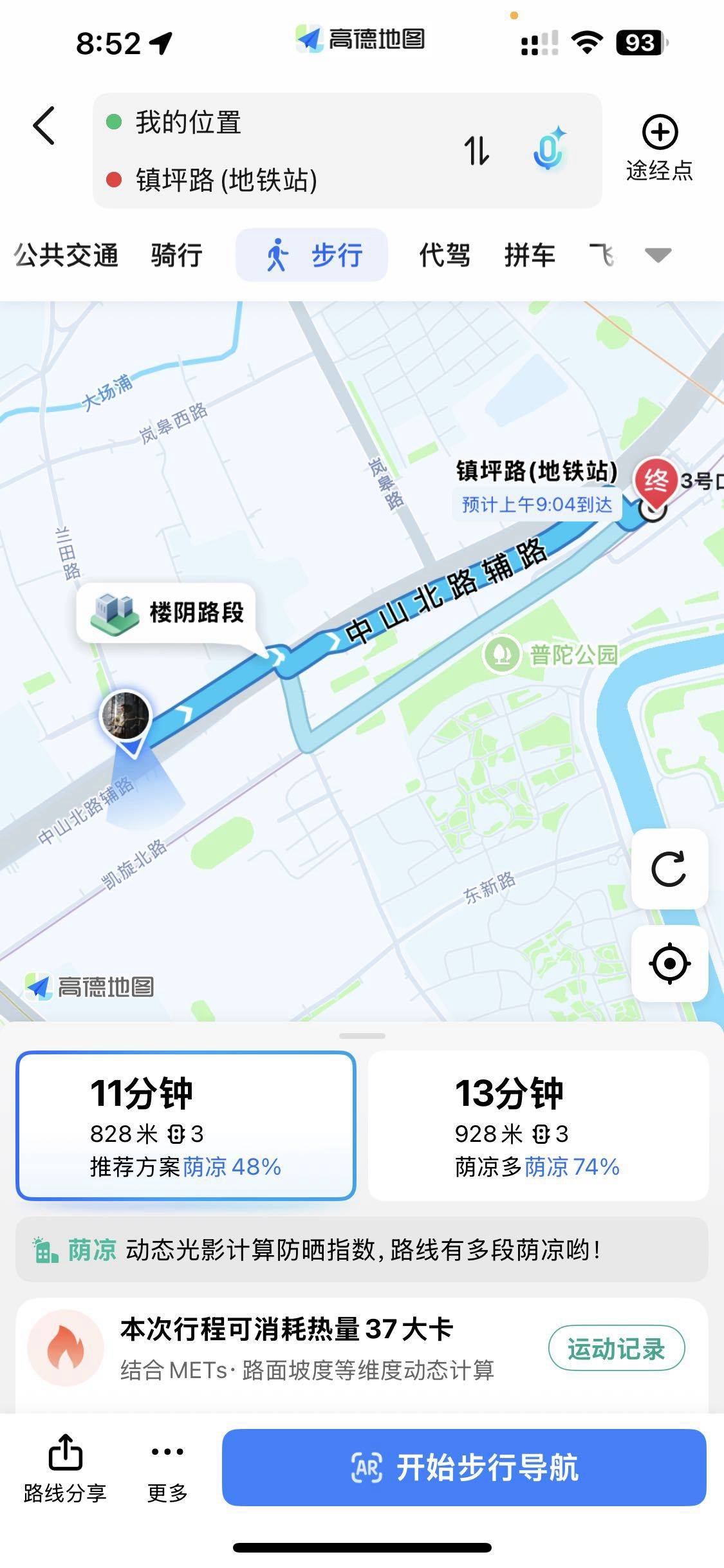The image size is (724, 1568).
Task: Edit the starting point 我的位置
Action: (188, 122)
